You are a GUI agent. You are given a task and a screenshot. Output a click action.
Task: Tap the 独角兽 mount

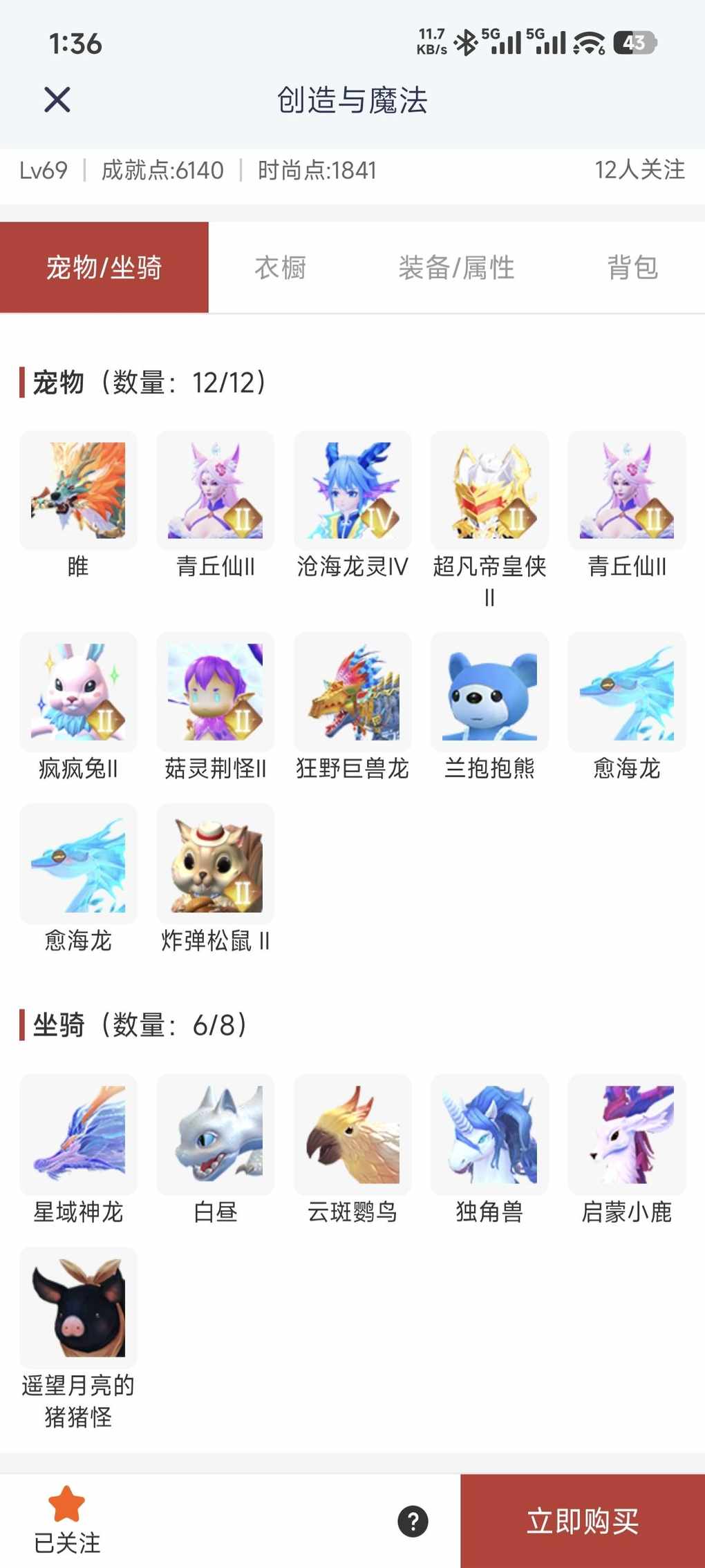pyautogui.click(x=489, y=1134)
